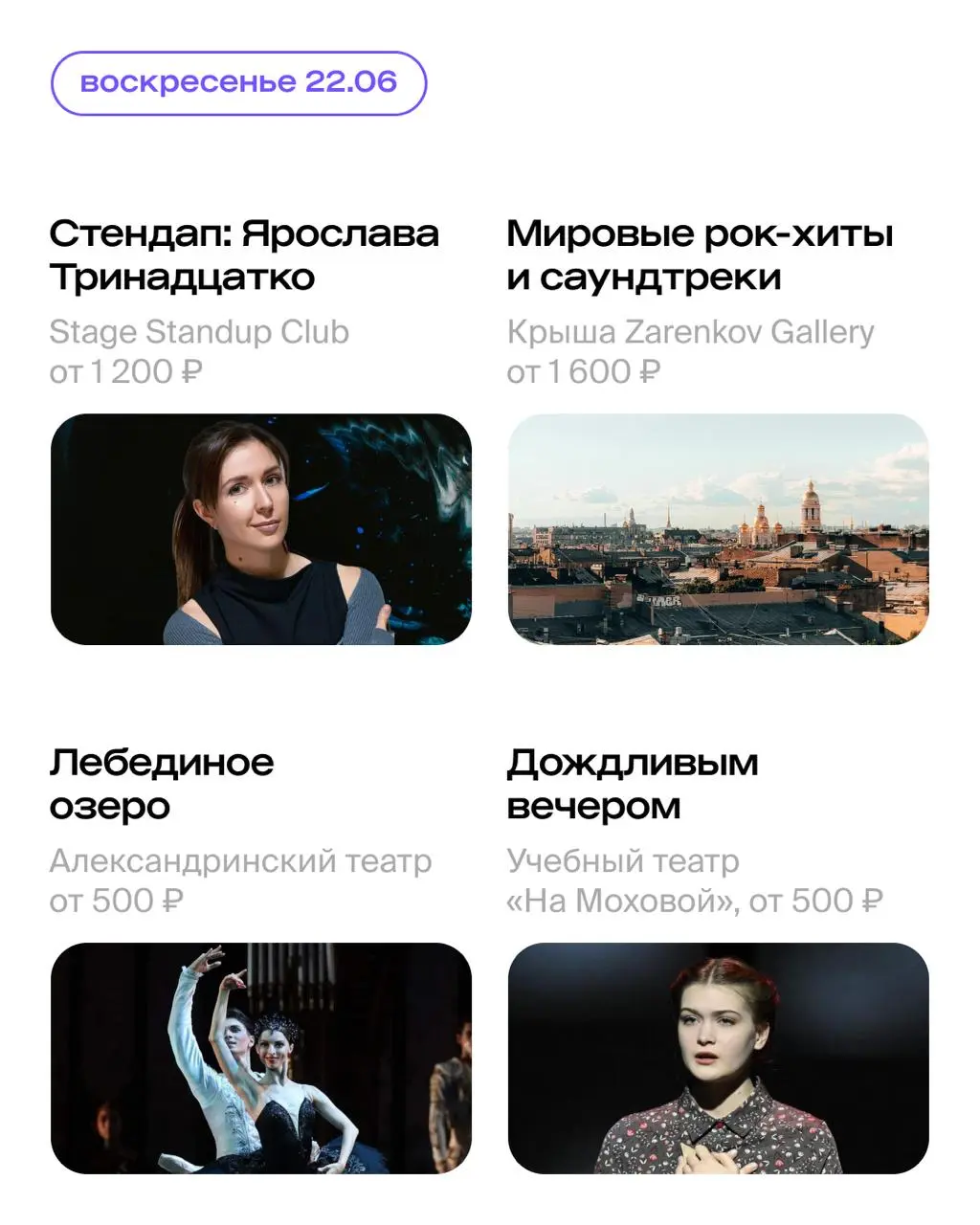980x1225 pixels.
Task: Click the venue «Александринский театр»
Action: click(241, 862)
